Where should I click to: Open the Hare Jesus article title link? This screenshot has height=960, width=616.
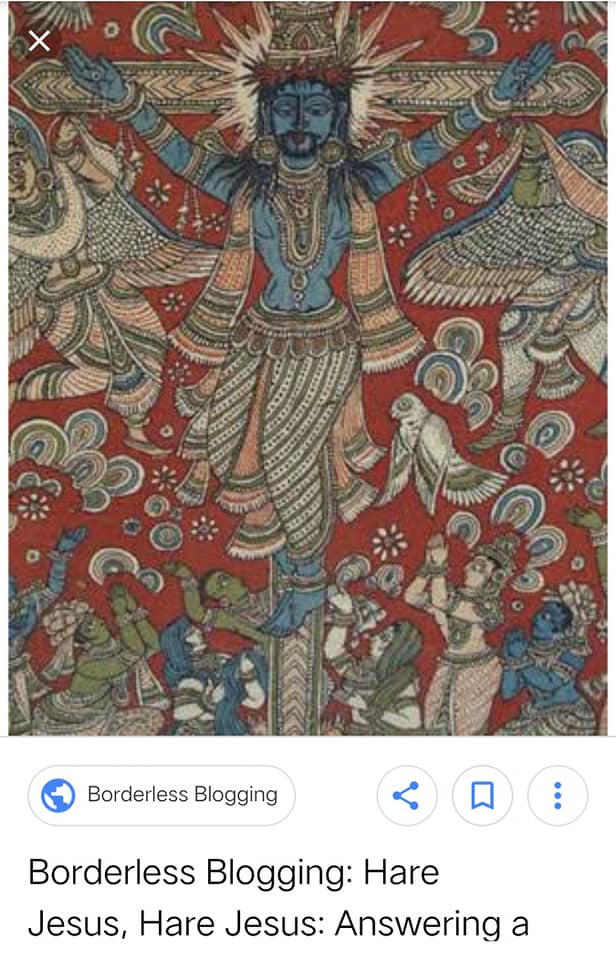click(278, 897)
